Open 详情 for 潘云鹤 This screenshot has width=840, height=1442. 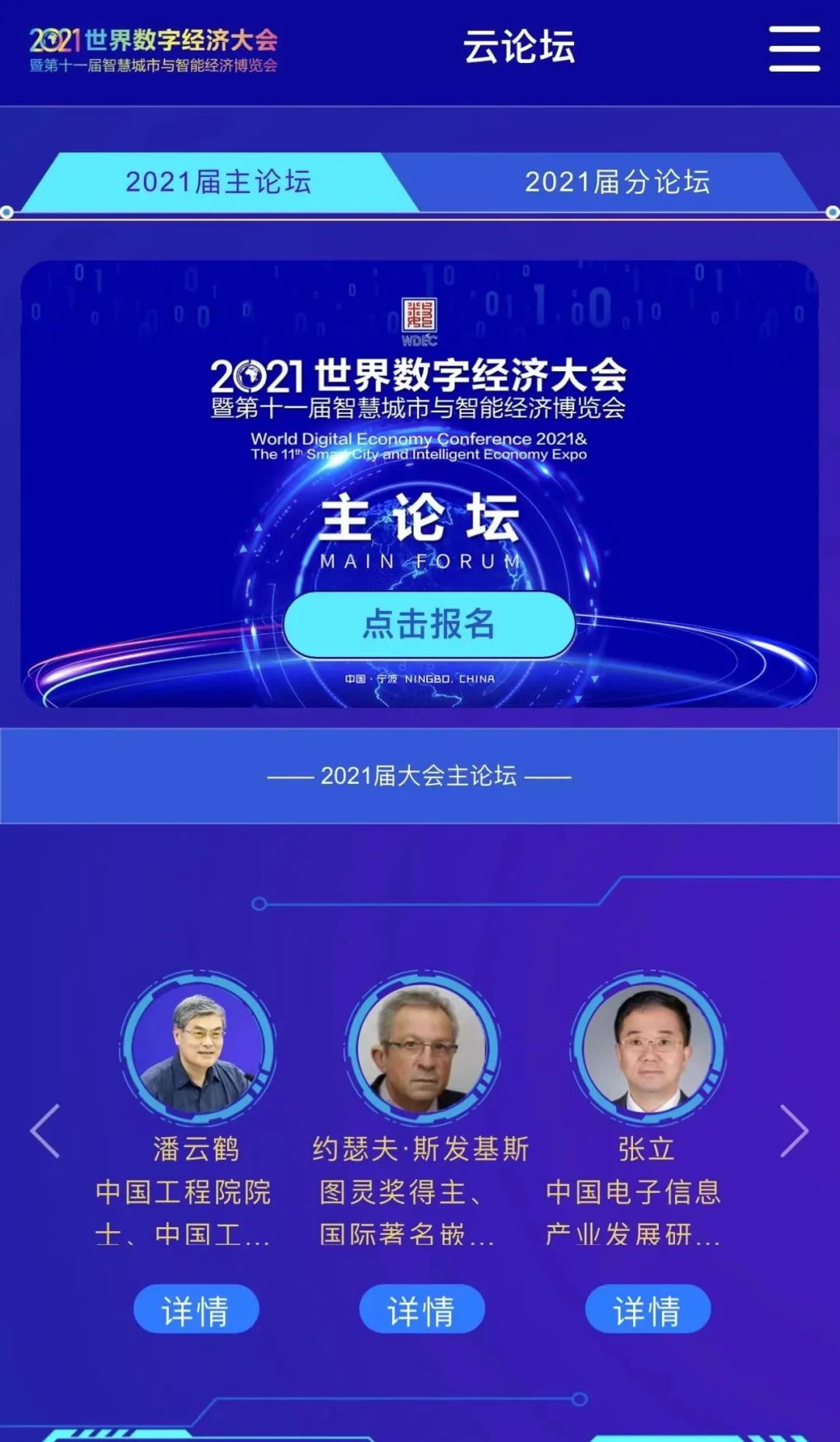click(x=195, y=1310)
